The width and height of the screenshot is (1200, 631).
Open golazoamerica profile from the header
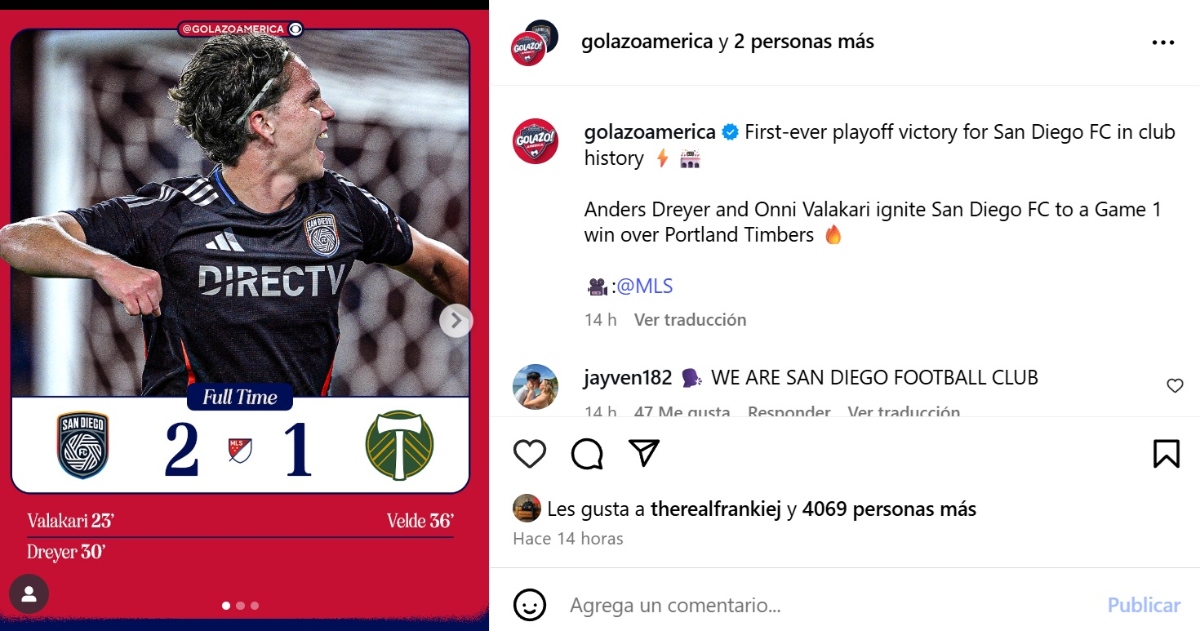(647, 42)
